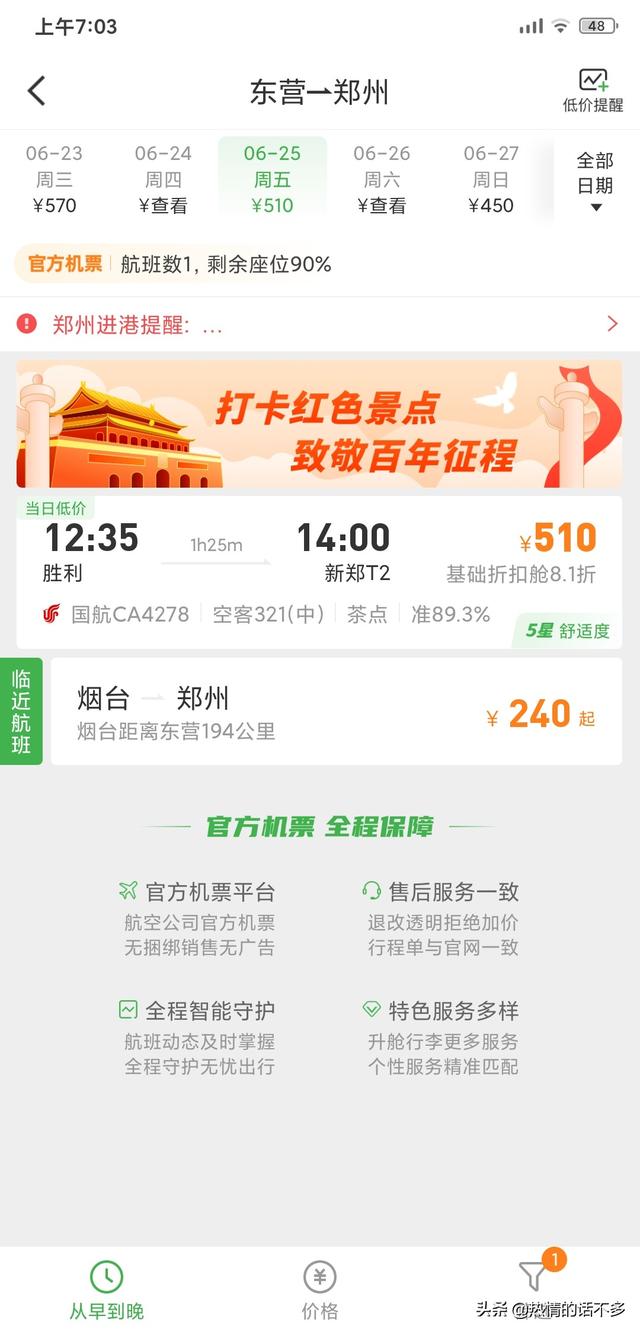Image resolution: width=640 pixels, height=1332 pixels.
Task: Open the 全部日期 calendar dropdown
Action: click(x=595, y=180)
